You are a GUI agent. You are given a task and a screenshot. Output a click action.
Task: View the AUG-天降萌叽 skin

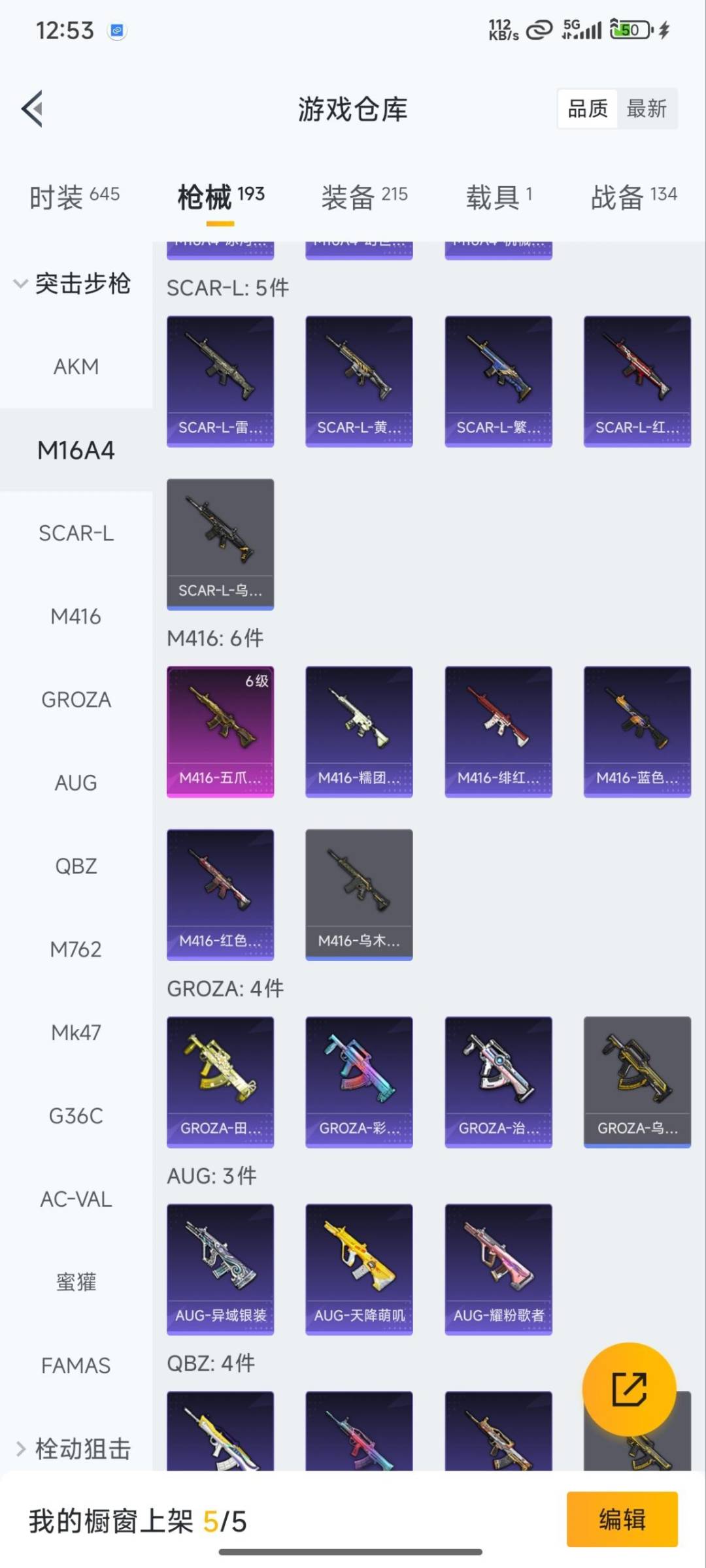click(x=359, y=1269)
